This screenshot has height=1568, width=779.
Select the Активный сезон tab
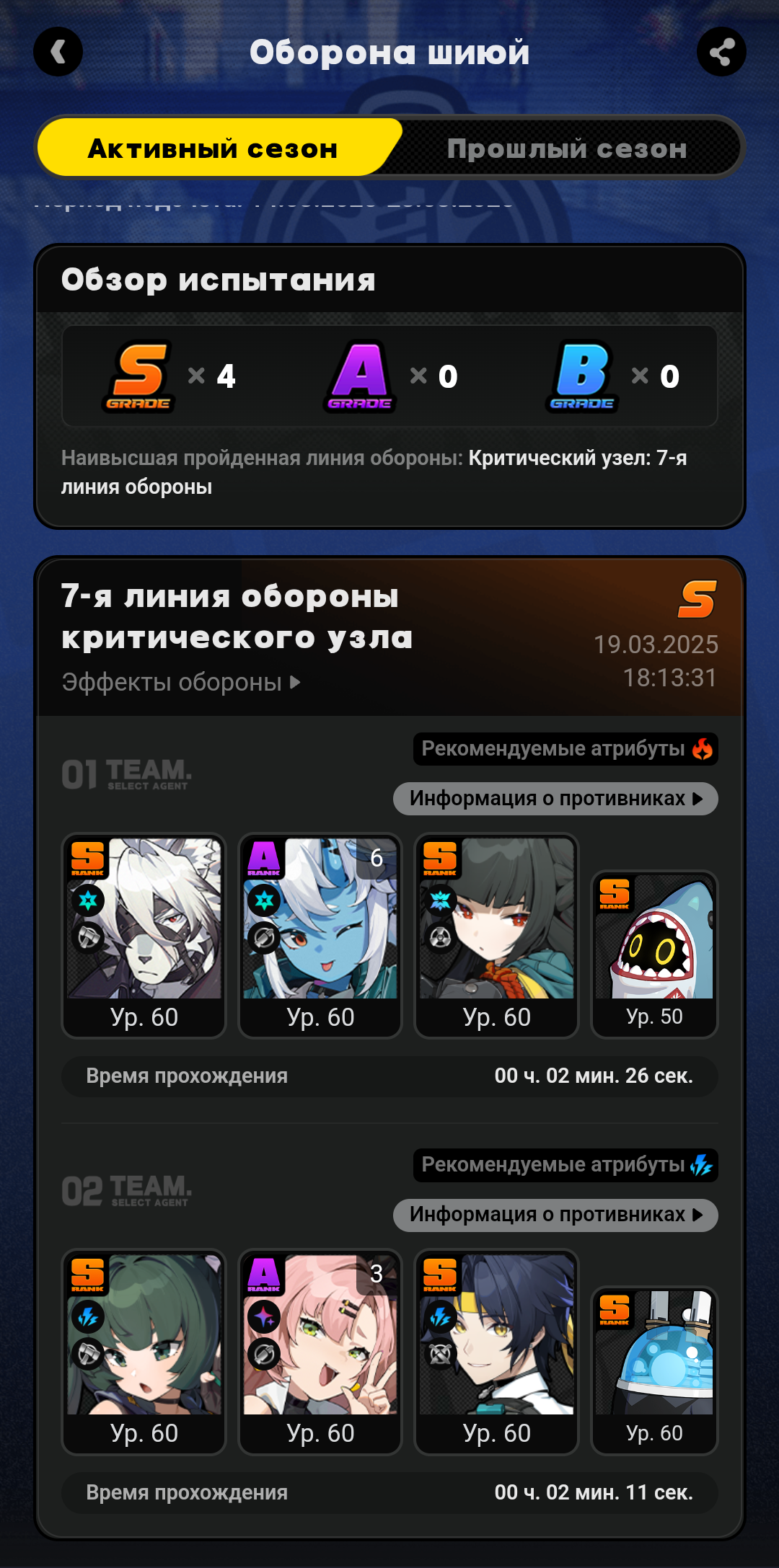[213, 148]
